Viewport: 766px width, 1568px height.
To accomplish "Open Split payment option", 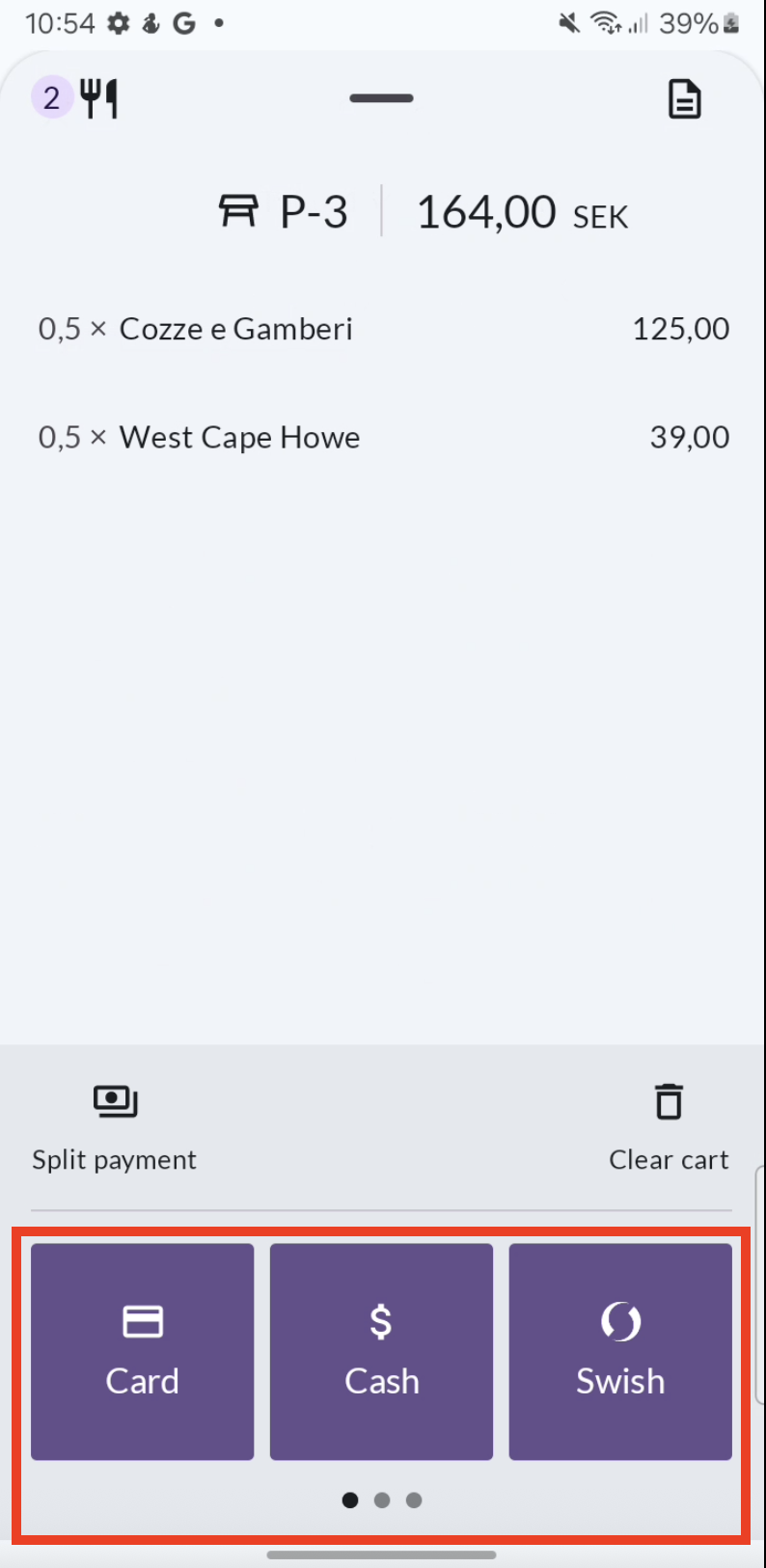I will coord(115,1127).
